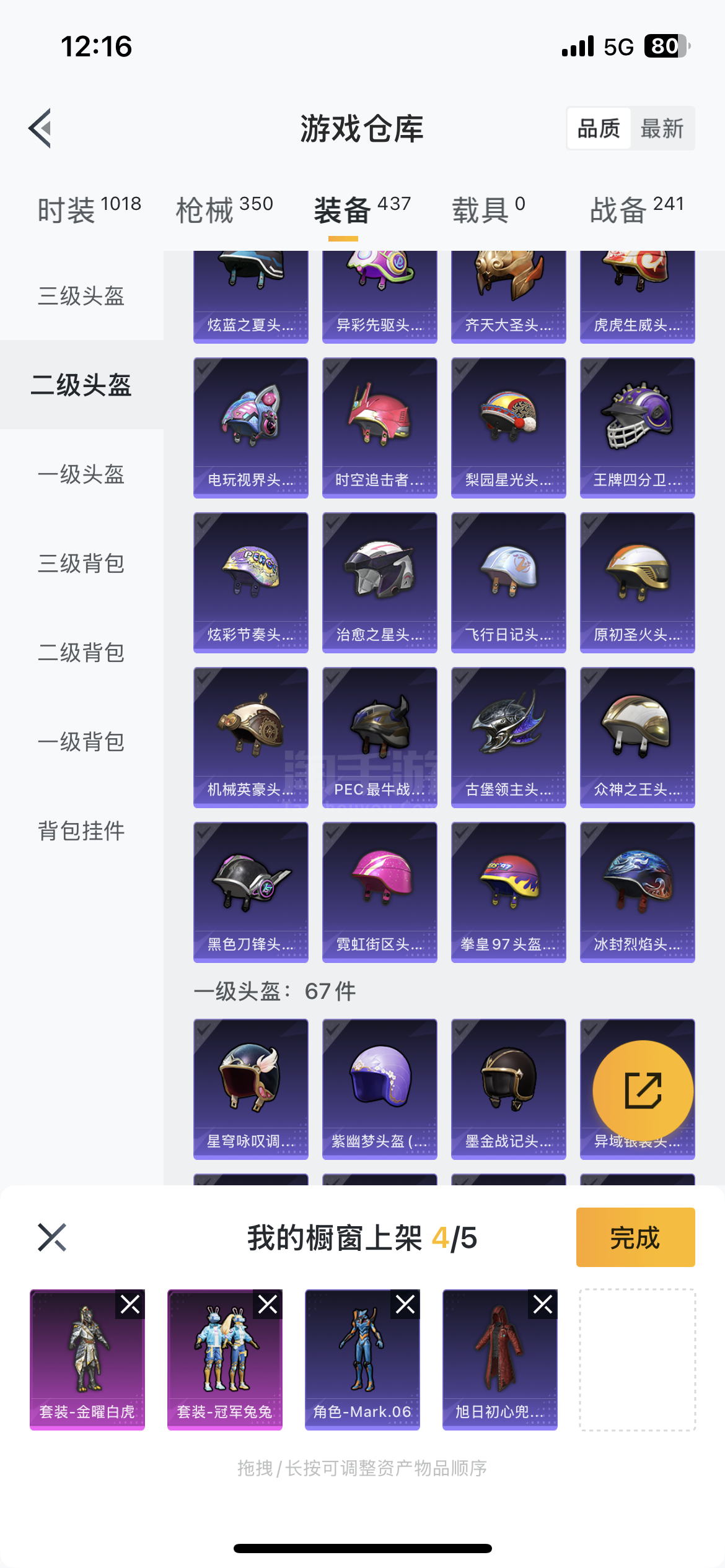Choose the 古堡领主 helmet
The height and width of the screenshot is (1568, 725).
(x=508, y=737)
